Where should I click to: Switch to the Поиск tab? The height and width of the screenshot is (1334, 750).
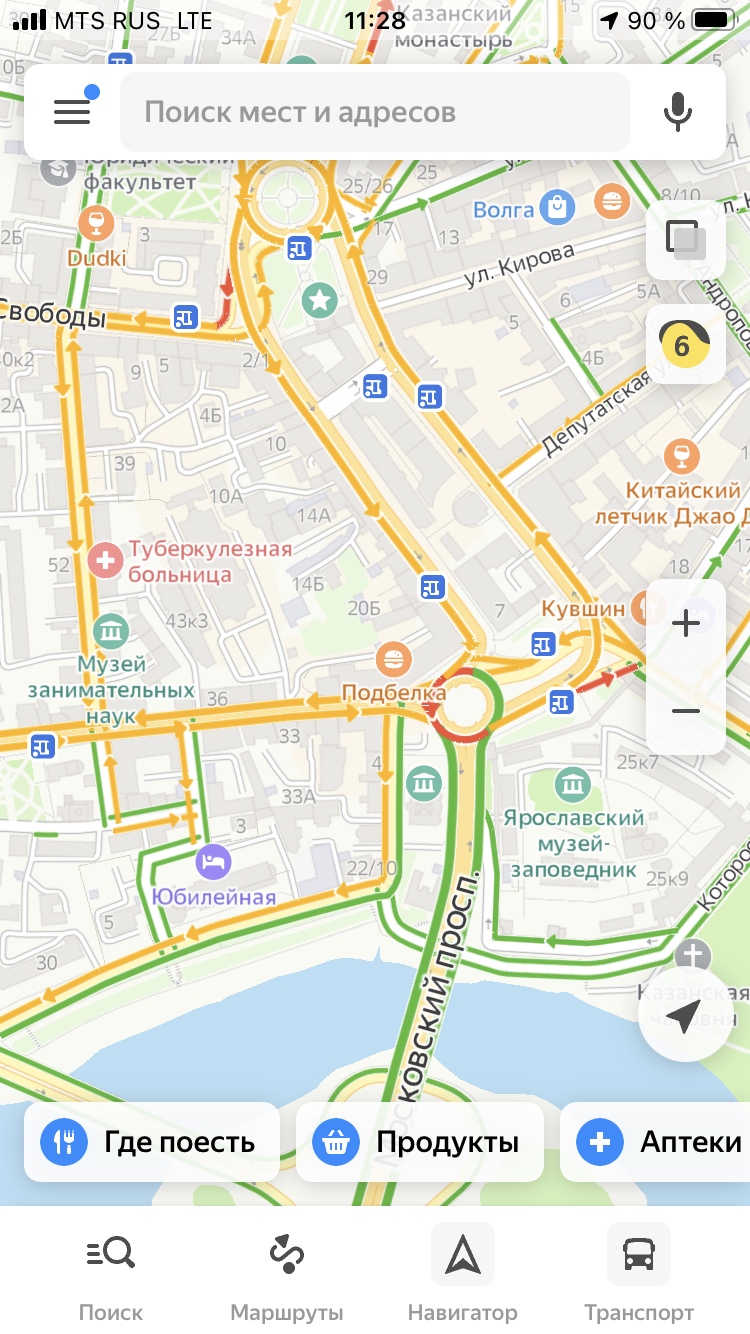click(111, 1270)
